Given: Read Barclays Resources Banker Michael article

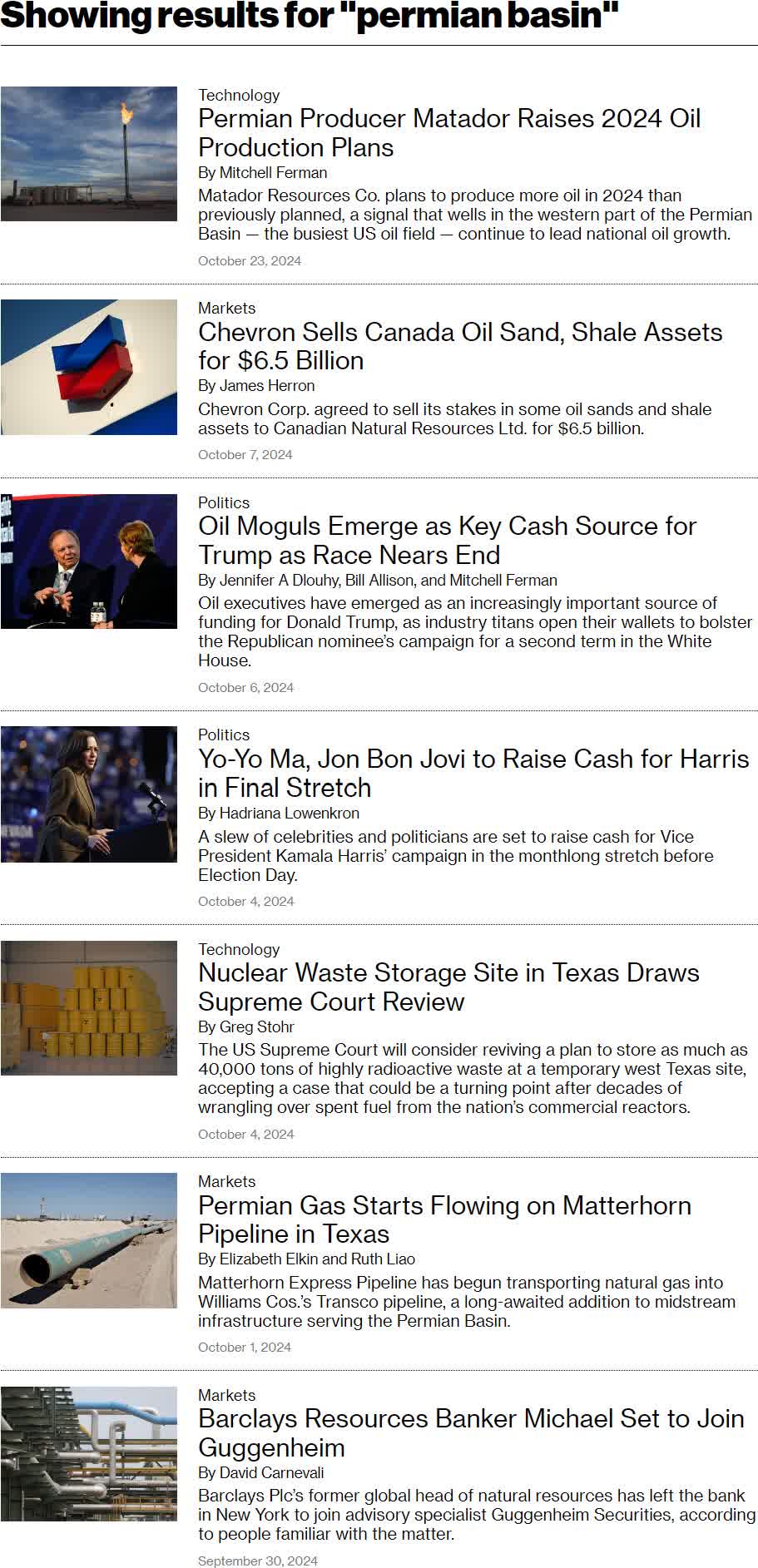Looking at the screenshot, I should click(x=470, y=1432).
